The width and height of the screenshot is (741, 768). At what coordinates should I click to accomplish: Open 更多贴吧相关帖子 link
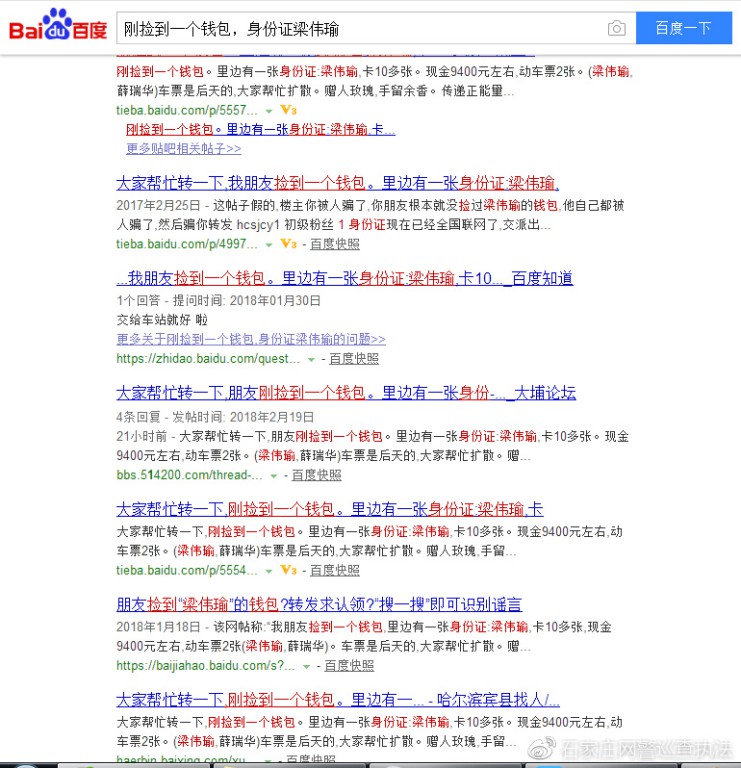(x=183, y=148)
